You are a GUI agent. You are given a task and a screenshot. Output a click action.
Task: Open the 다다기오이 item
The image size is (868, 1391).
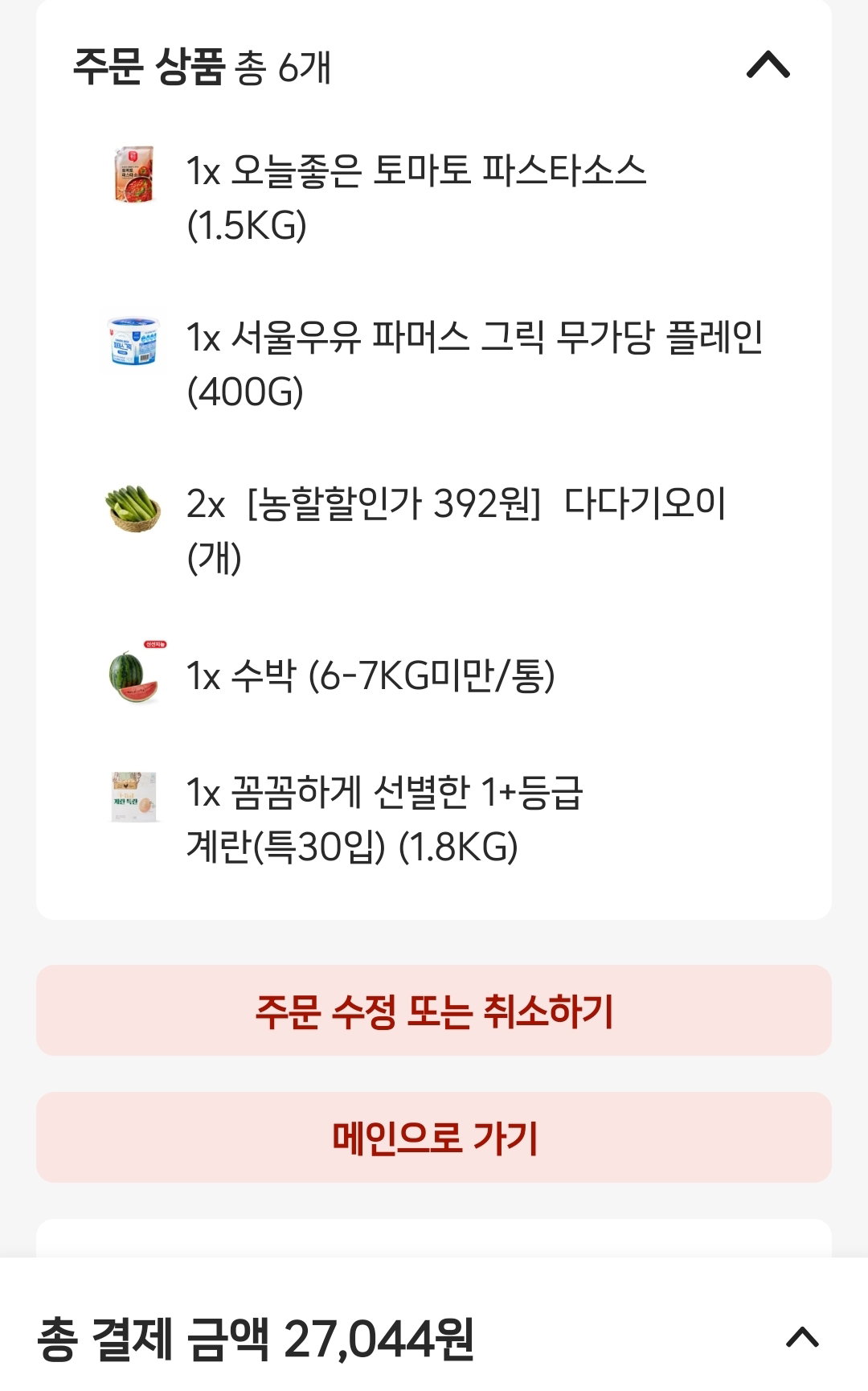(x=434, y=530)
